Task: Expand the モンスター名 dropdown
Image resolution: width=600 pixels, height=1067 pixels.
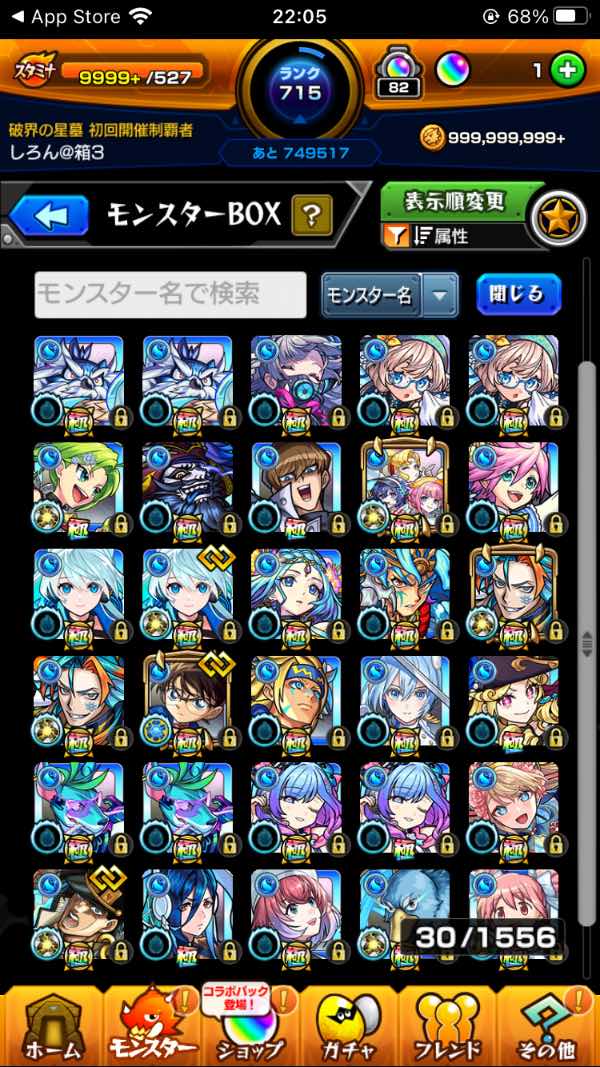Action: click(440, 295)
